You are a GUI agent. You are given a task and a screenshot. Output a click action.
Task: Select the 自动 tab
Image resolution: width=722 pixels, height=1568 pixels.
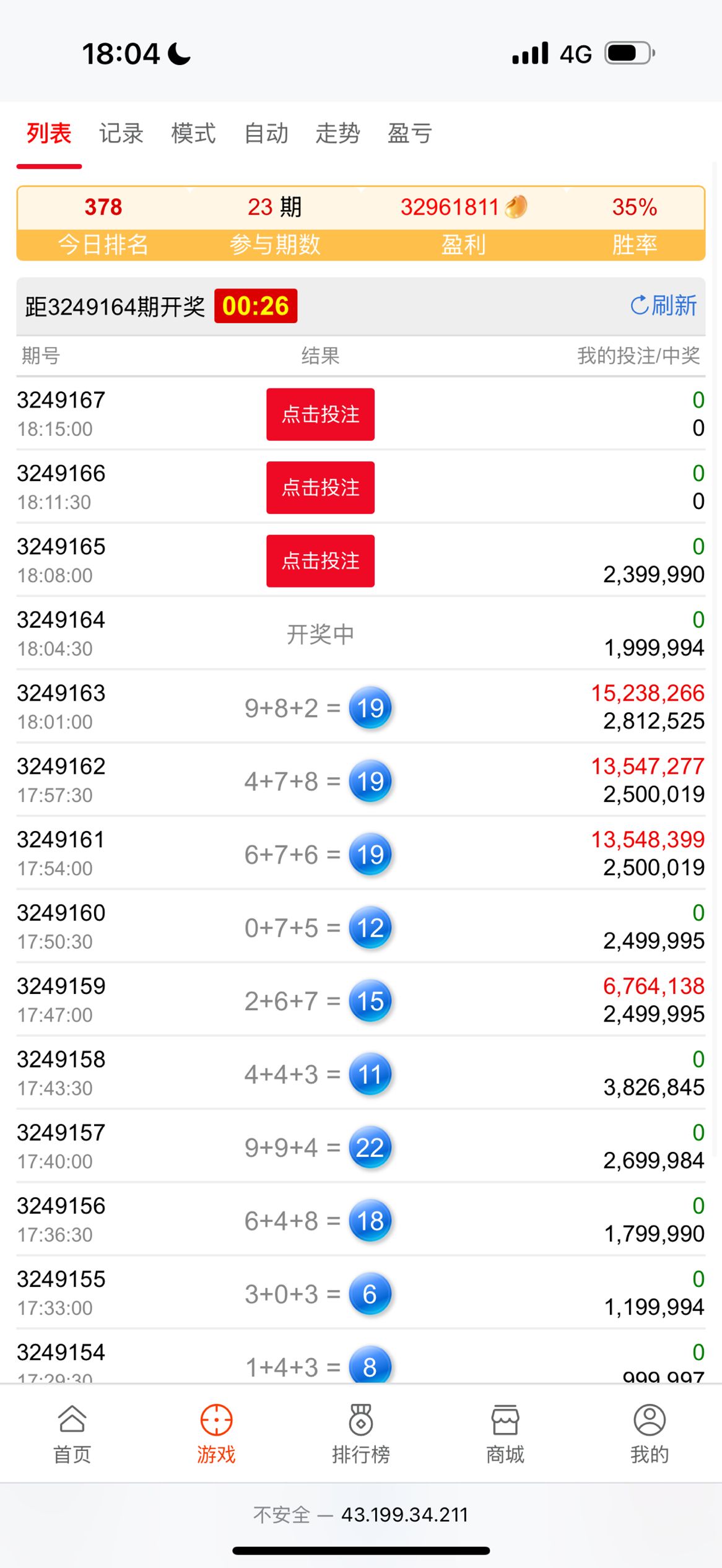266,133
